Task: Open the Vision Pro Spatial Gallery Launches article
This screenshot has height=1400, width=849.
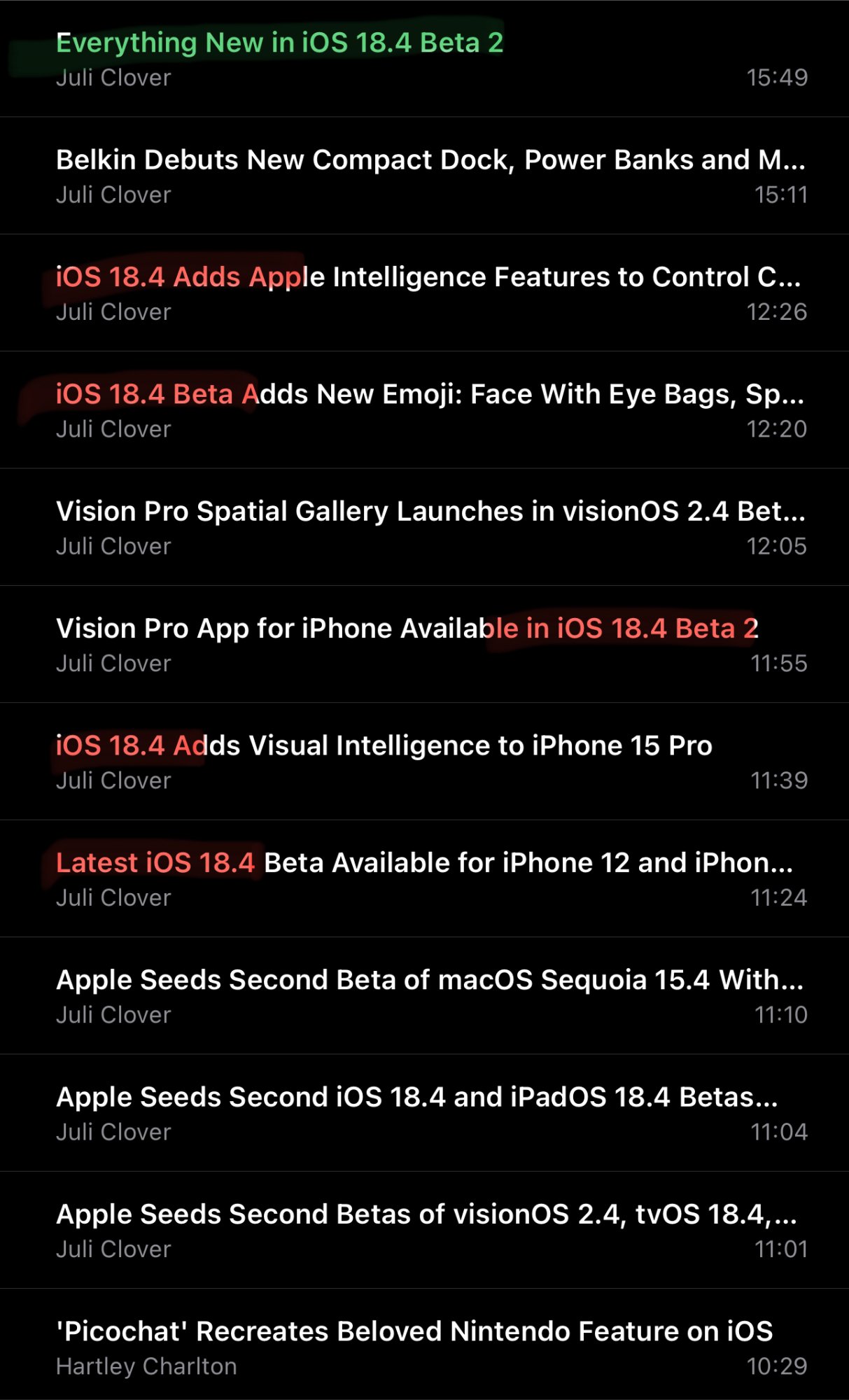Action: pos(424,527)
